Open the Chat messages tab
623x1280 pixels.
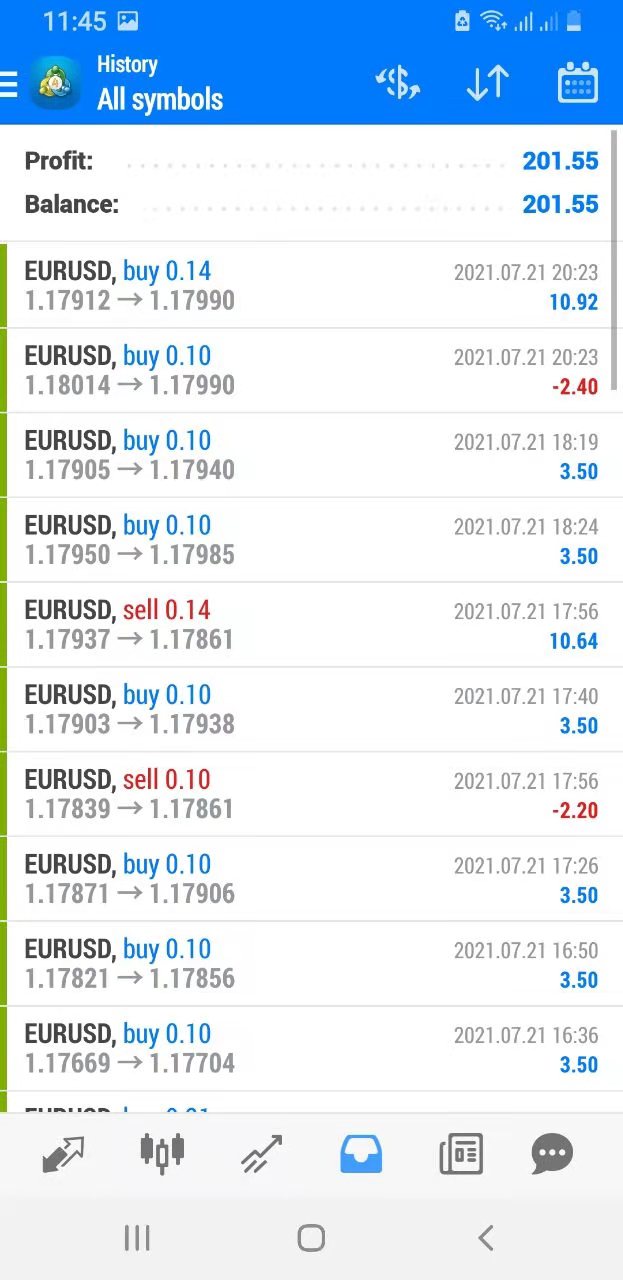tap(551, 1154)
